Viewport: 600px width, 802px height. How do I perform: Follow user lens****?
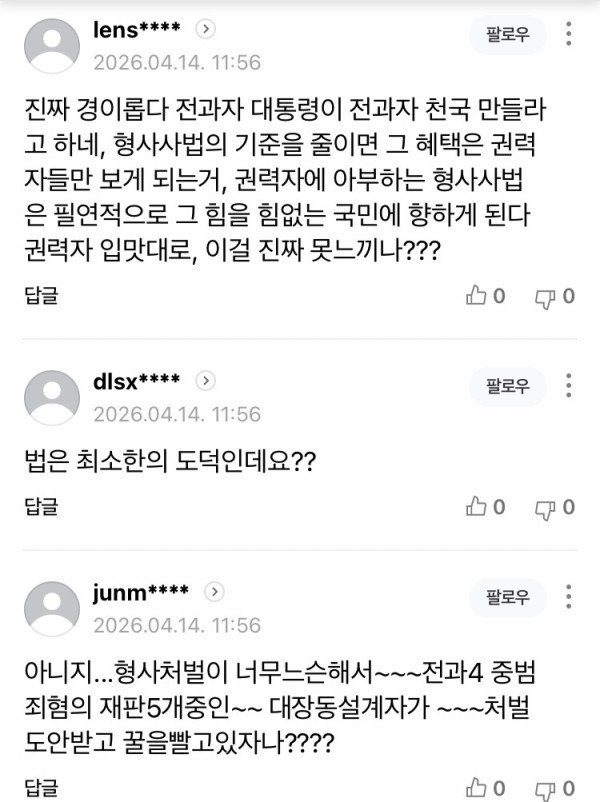[508, 36]
